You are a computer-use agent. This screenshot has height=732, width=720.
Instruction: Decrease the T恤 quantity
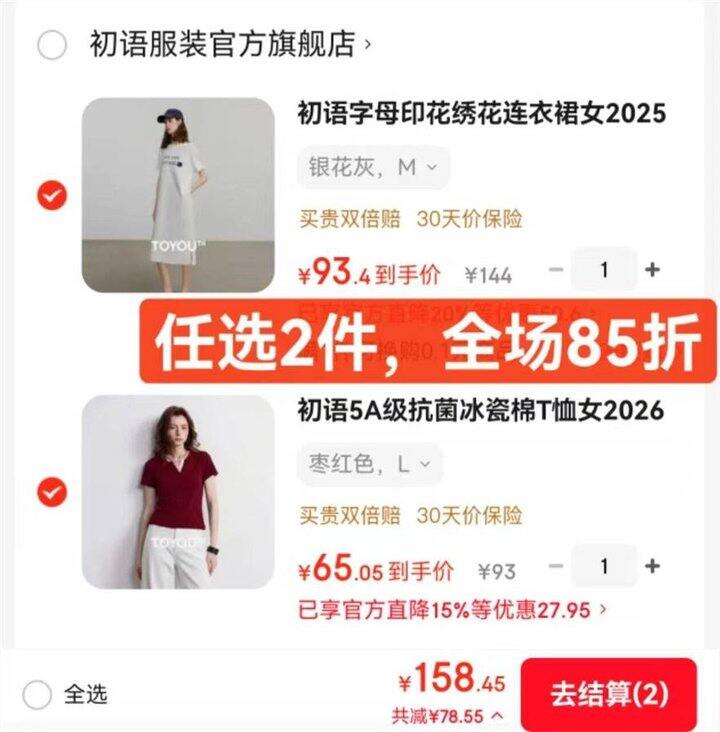(x=557, y=567)
